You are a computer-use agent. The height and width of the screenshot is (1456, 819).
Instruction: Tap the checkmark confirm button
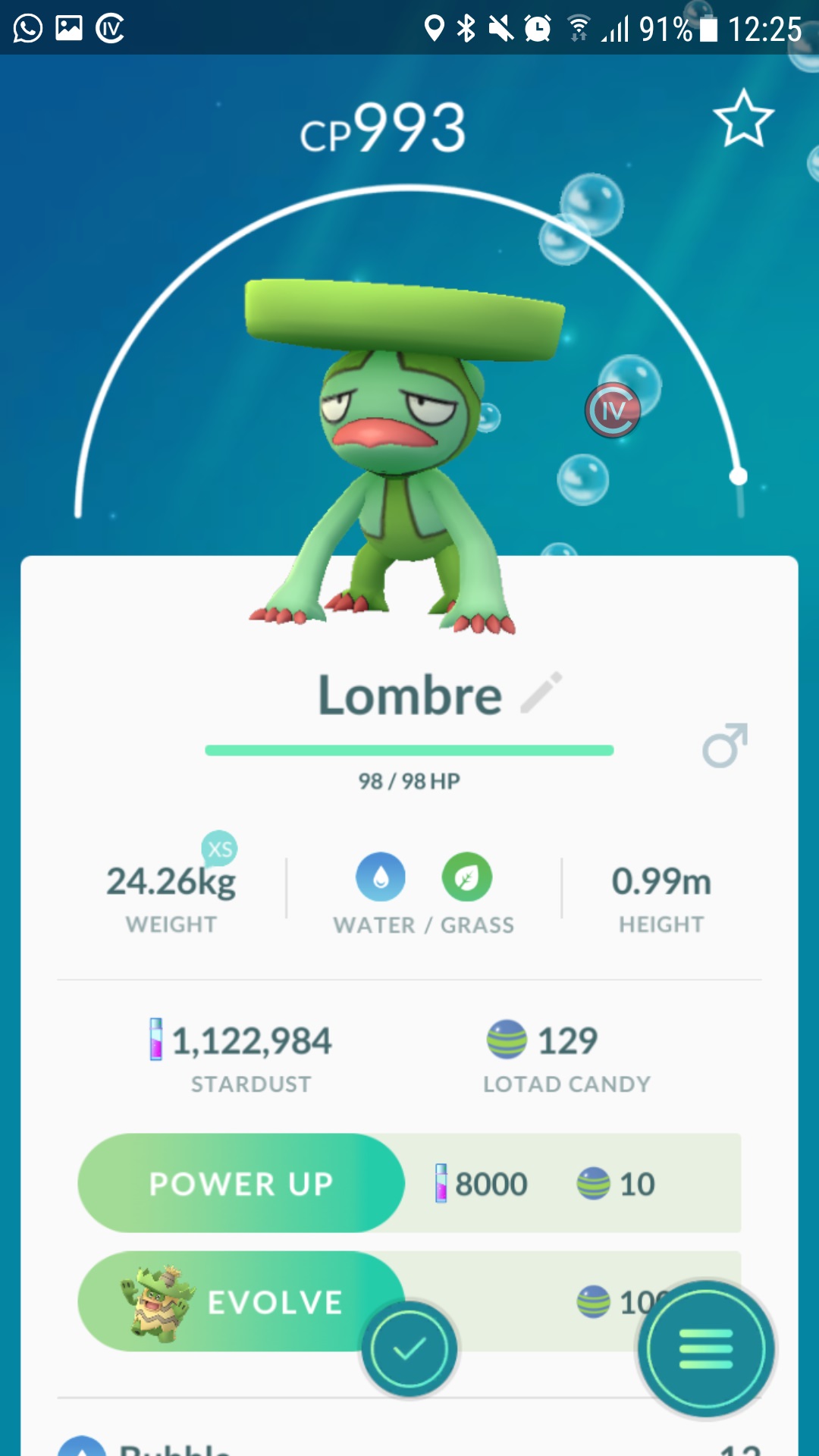pyautogui.click(x=409, y=1349)
